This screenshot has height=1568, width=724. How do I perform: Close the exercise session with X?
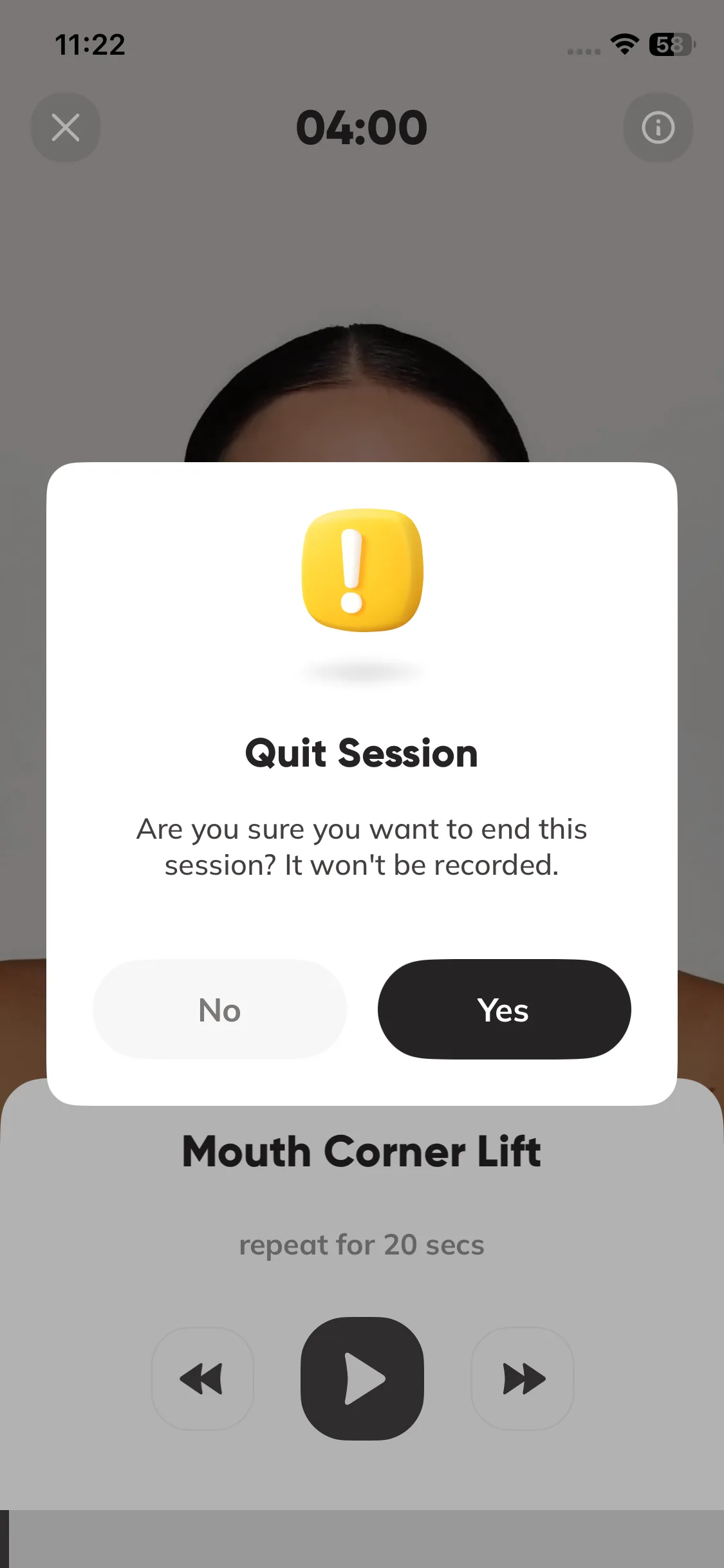pyautogui.click(x=66, y=127)
